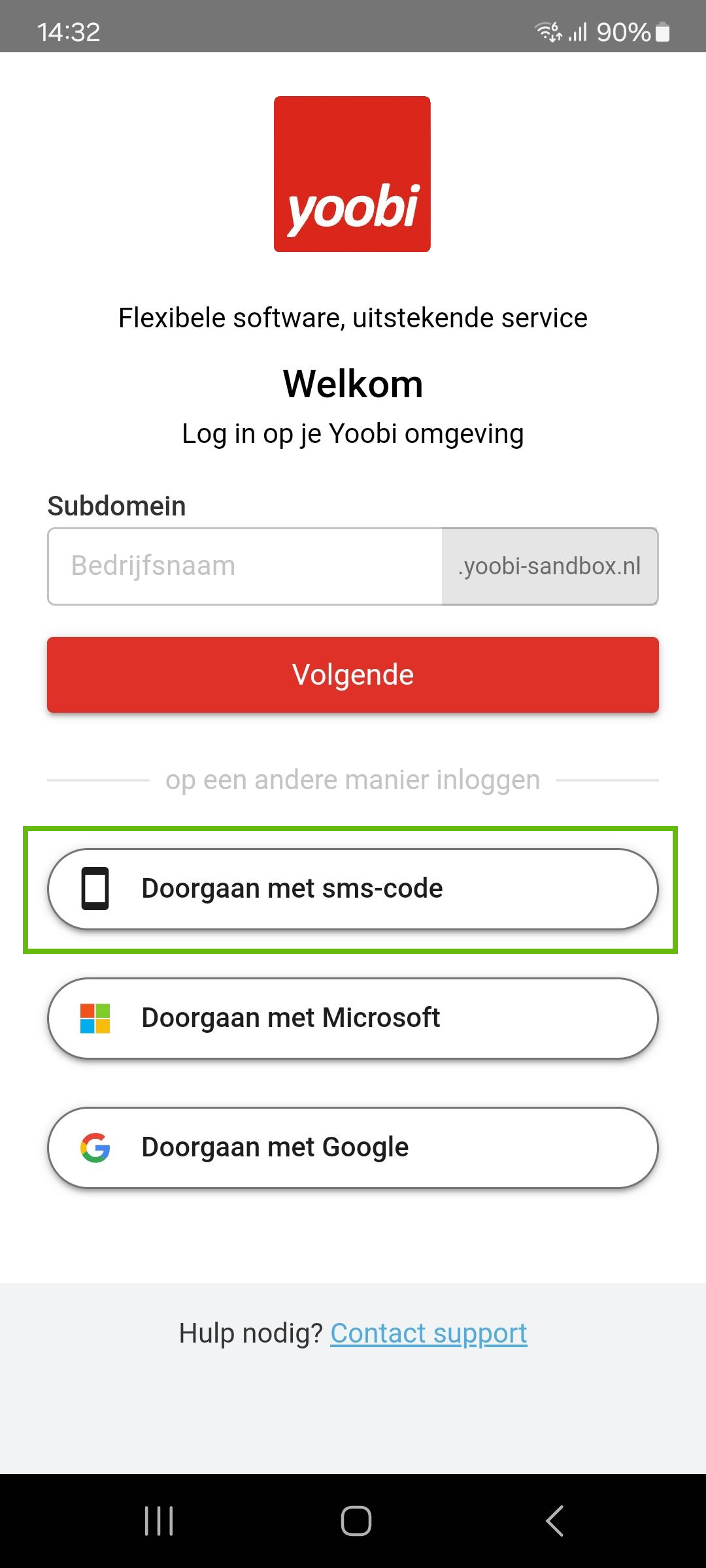Choose 'Doorgaan met Google'
Viewport: 706px width, 1568px height.
pyautogui.click(x=353, y=1147)
